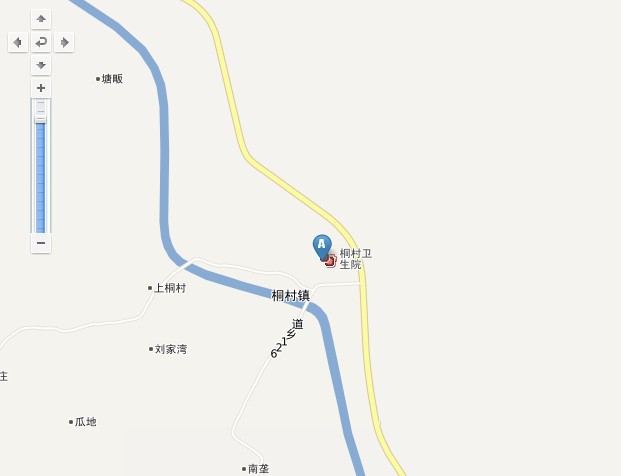
Task: Pan the map left
Action: 18,42
